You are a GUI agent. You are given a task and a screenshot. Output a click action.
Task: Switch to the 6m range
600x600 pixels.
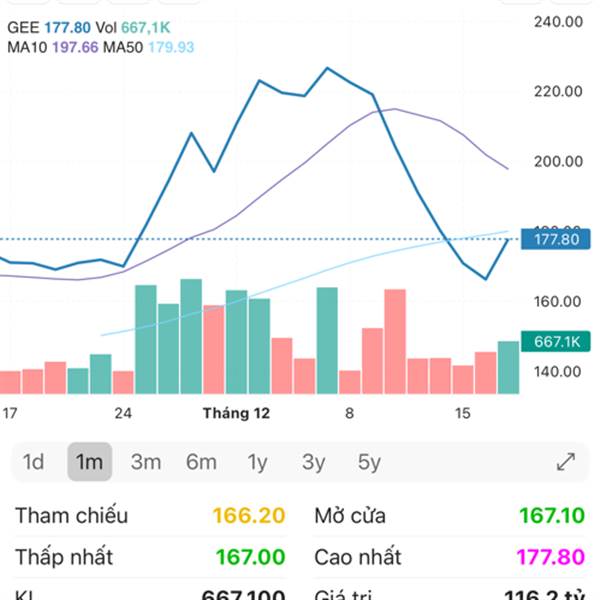pyautogui.click(x=201, y=462)
